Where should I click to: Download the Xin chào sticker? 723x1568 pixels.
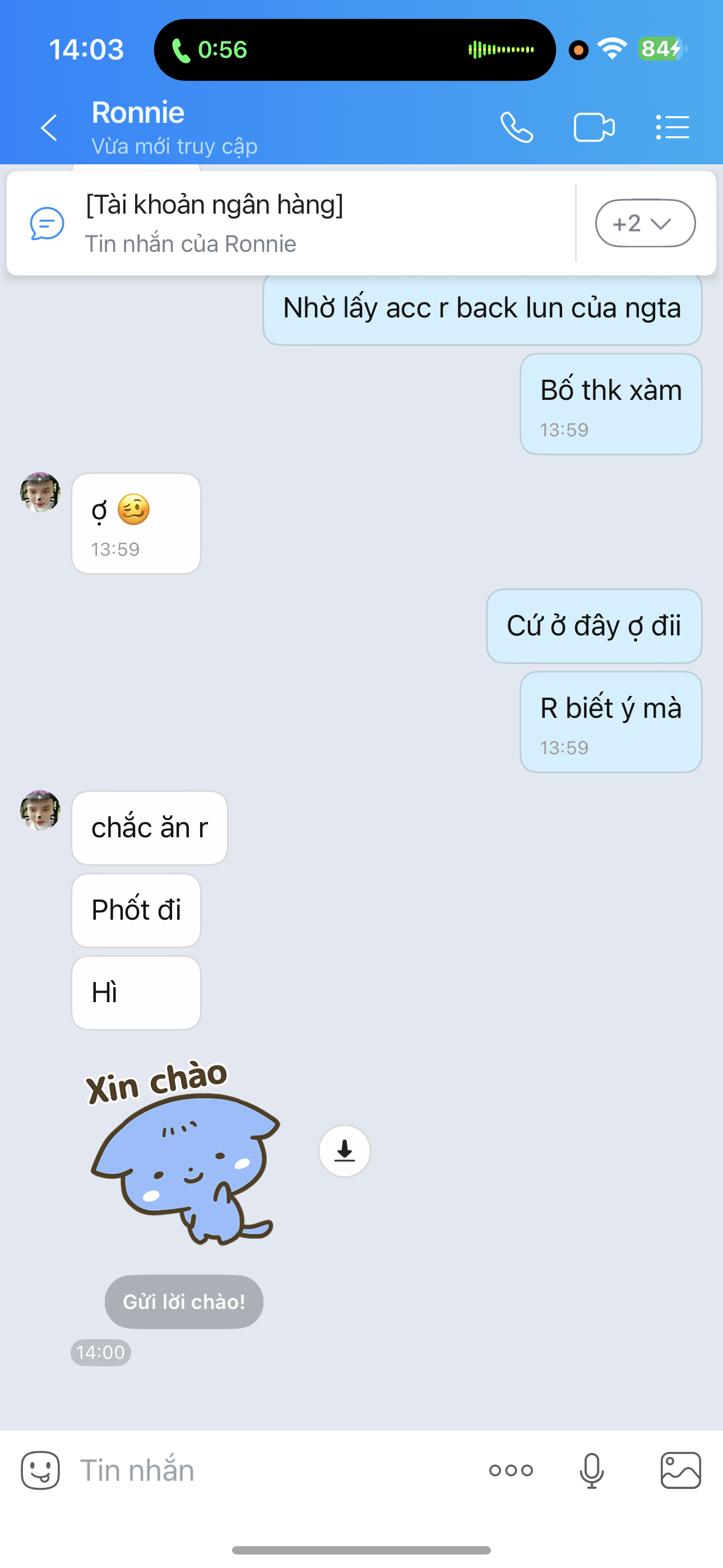(345, 1150)
